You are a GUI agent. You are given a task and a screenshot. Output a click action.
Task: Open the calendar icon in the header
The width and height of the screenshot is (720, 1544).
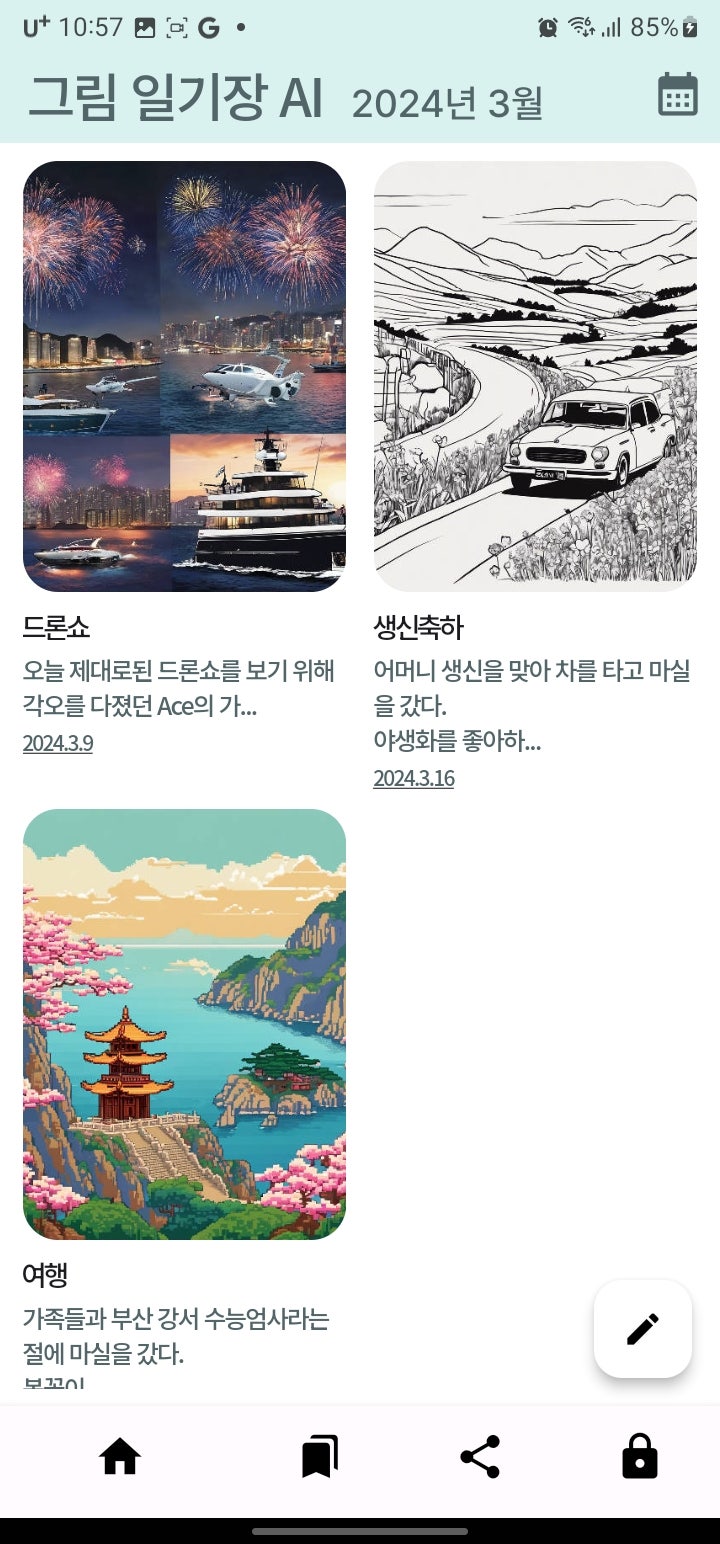click(x=677, y=95)
